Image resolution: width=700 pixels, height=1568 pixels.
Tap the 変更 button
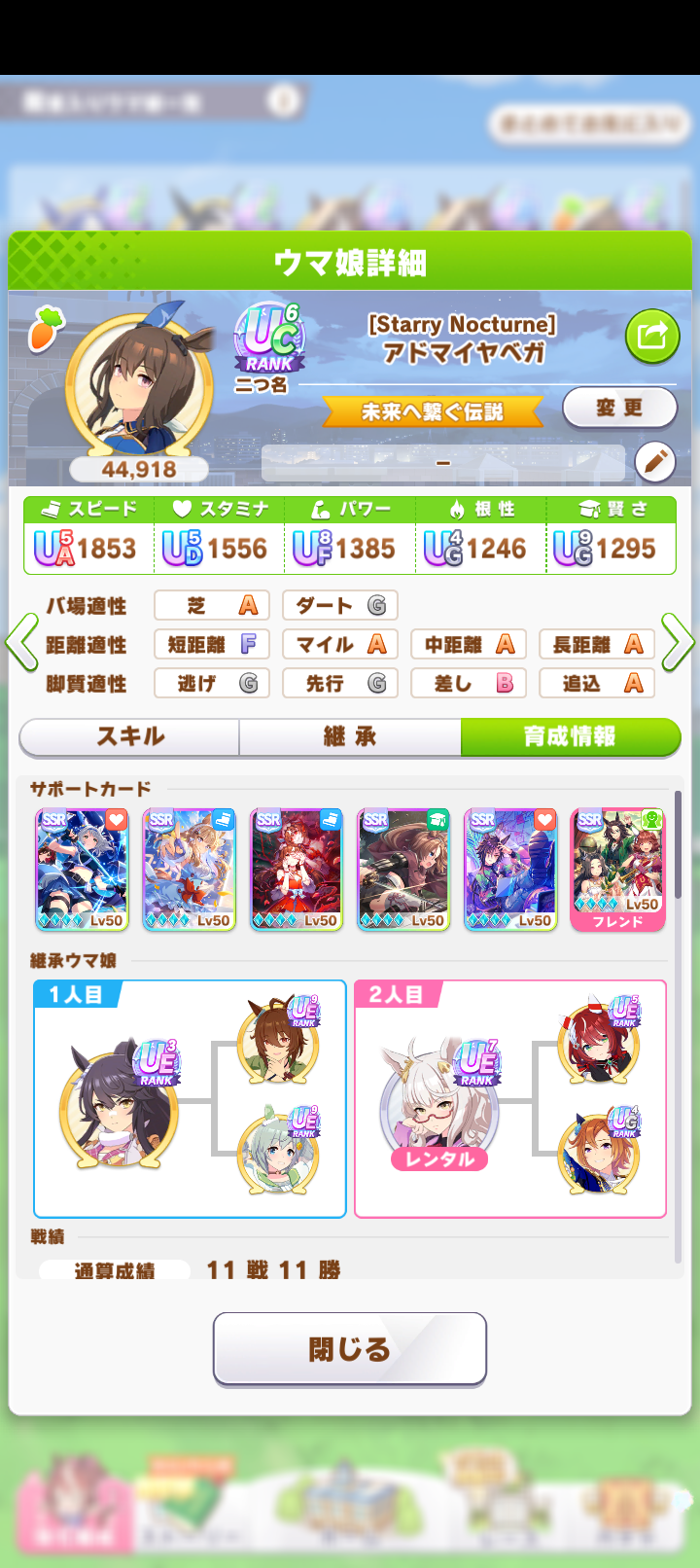(x=619, y=409)
